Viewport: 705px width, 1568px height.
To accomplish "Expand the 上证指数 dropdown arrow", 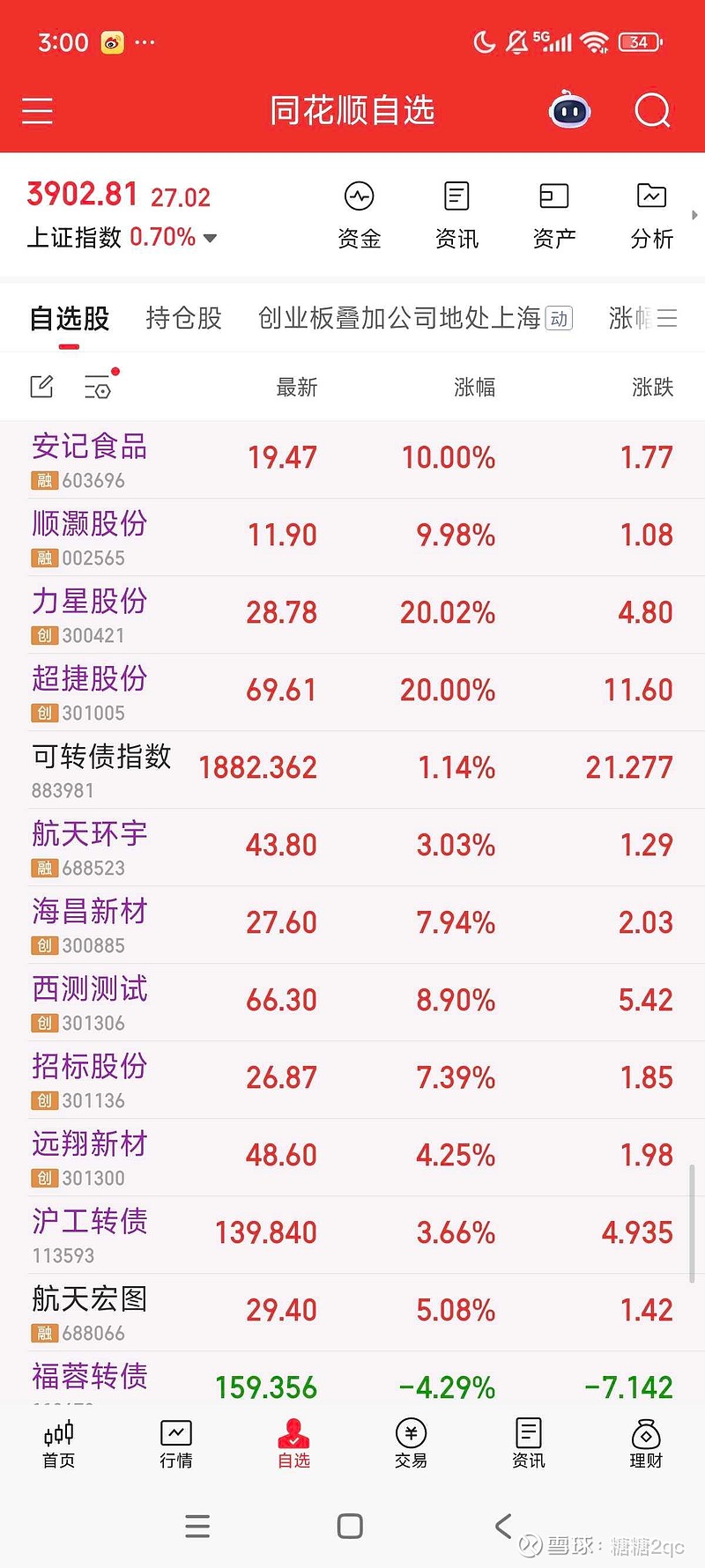I will point(208,238).
